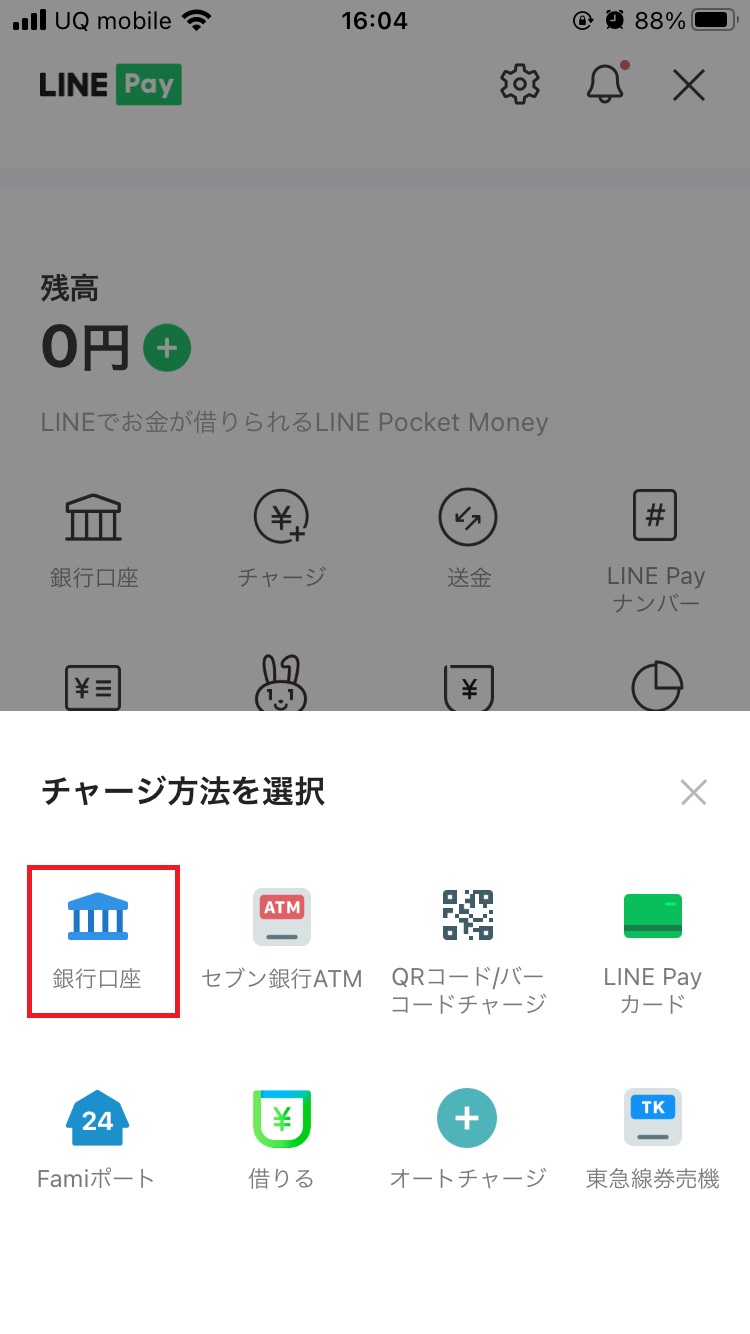This screenshot has width=750, height=1334.
Task: Choose Famiポート charge option
Action: coord(97,1139)
